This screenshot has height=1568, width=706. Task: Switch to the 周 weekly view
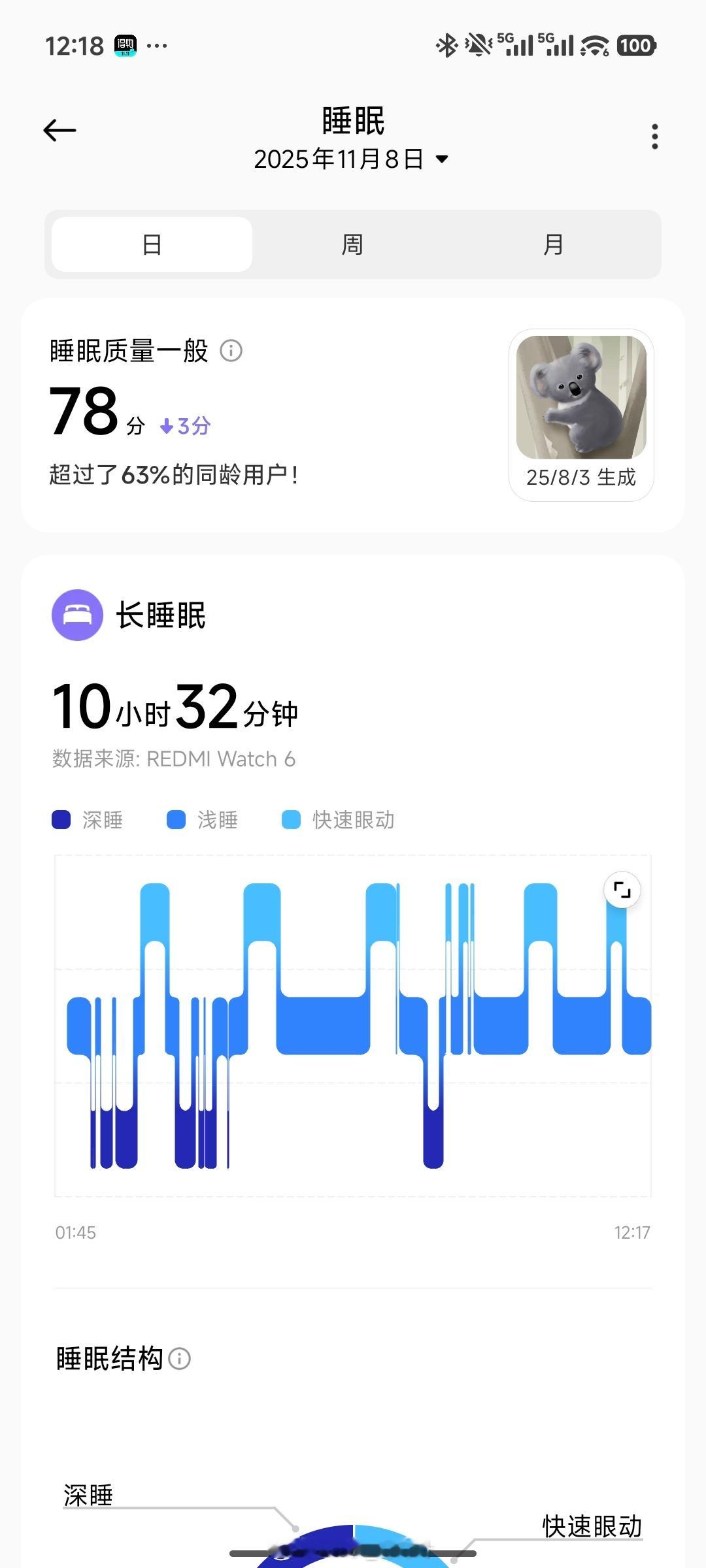352,244
